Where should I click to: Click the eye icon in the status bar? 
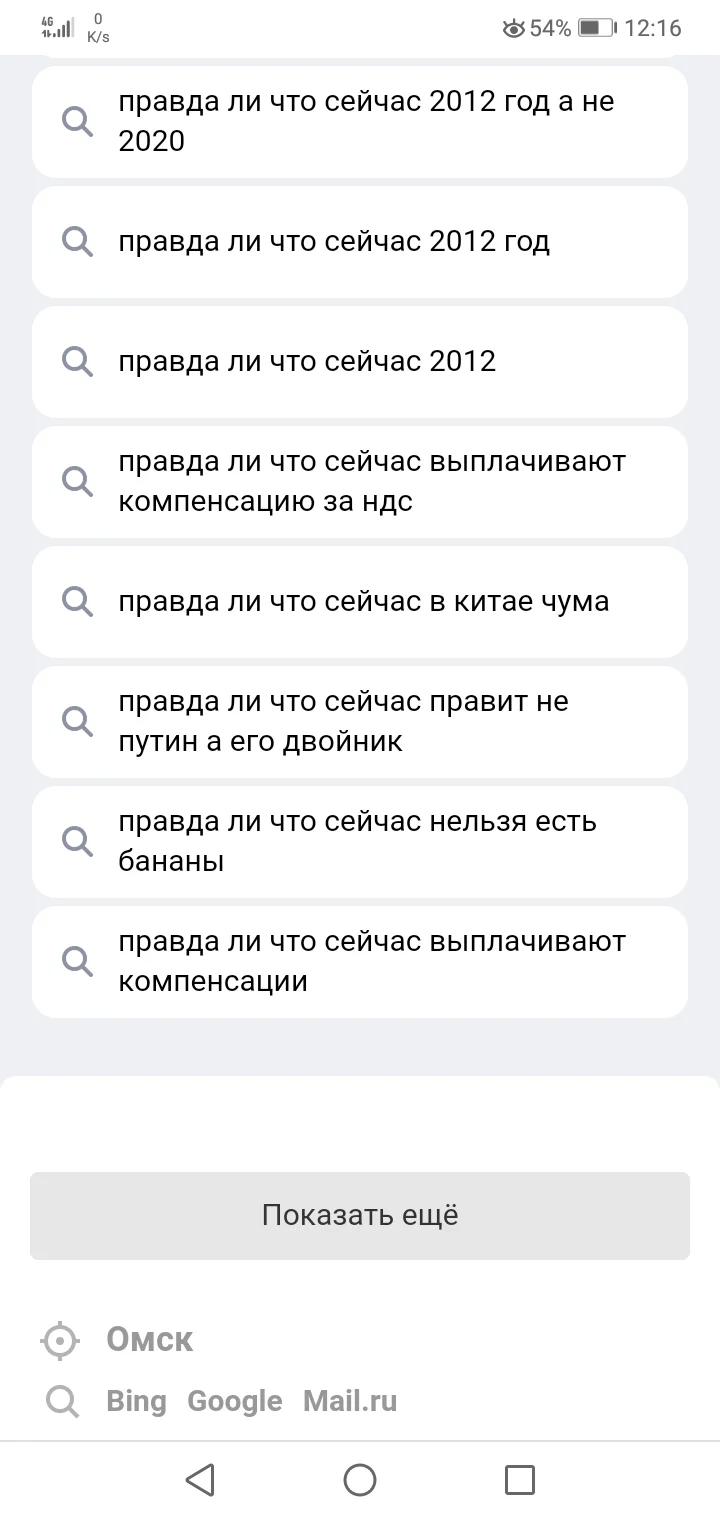click(512, 28)
